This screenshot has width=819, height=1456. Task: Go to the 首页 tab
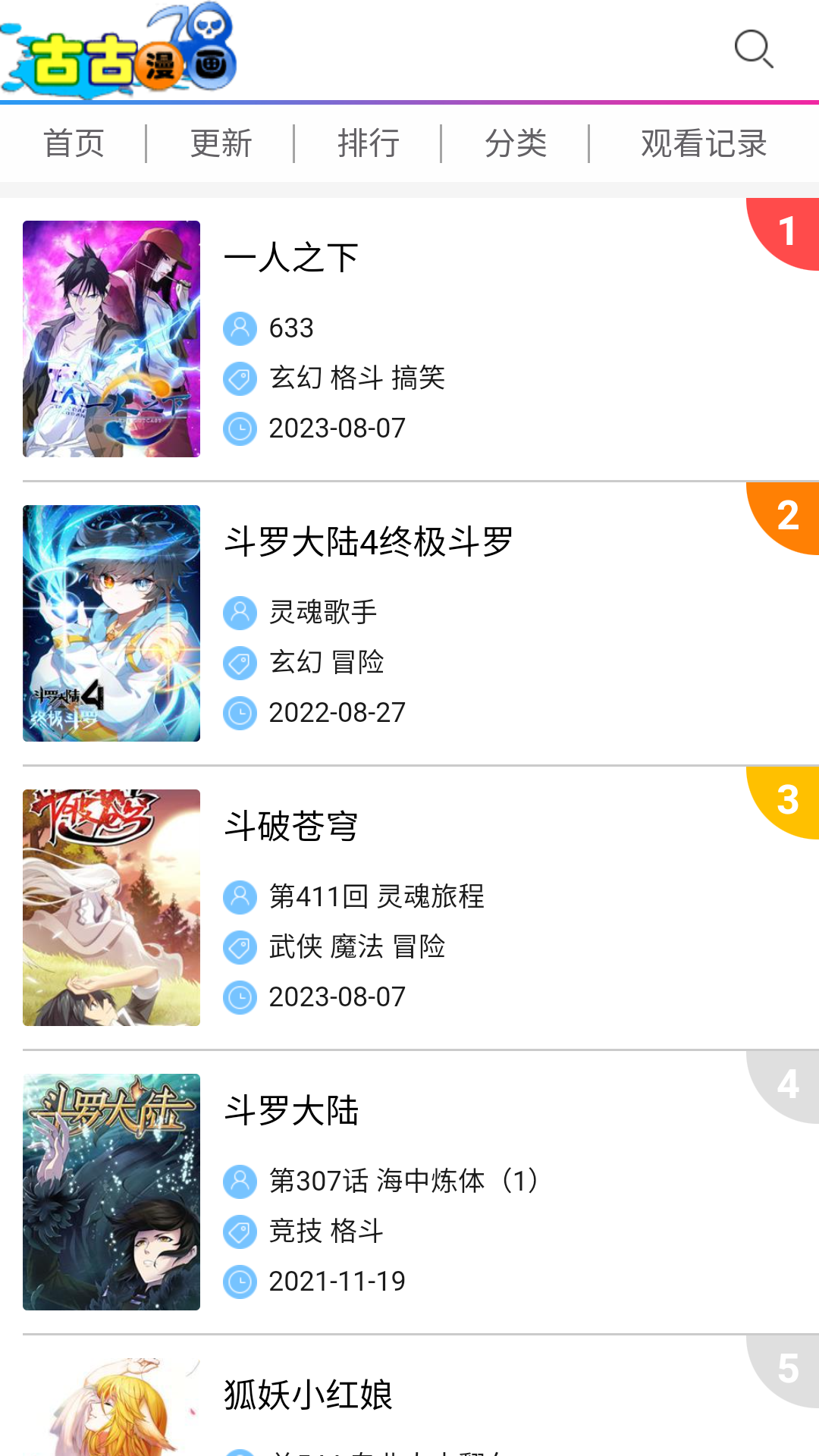[74, 143]
